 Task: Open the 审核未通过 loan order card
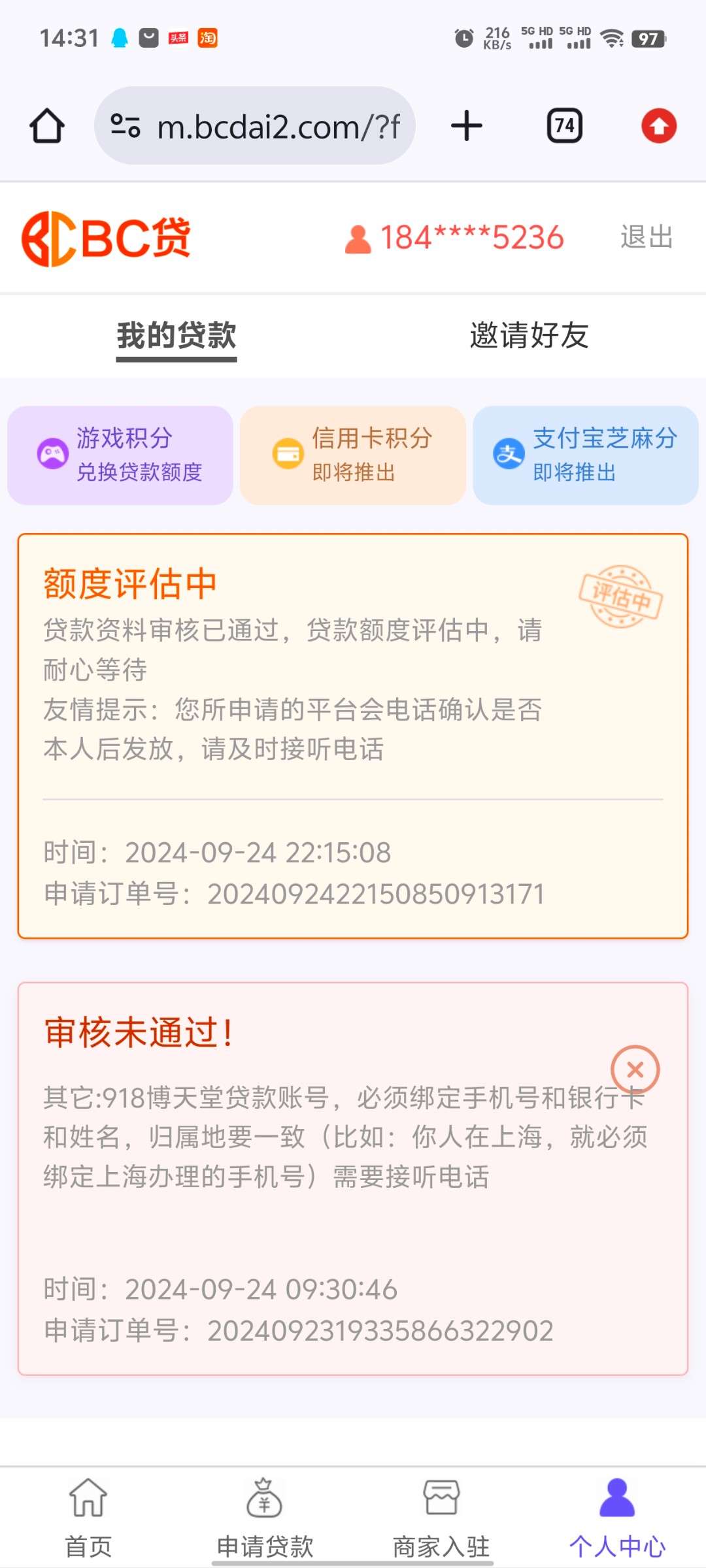353,1179
